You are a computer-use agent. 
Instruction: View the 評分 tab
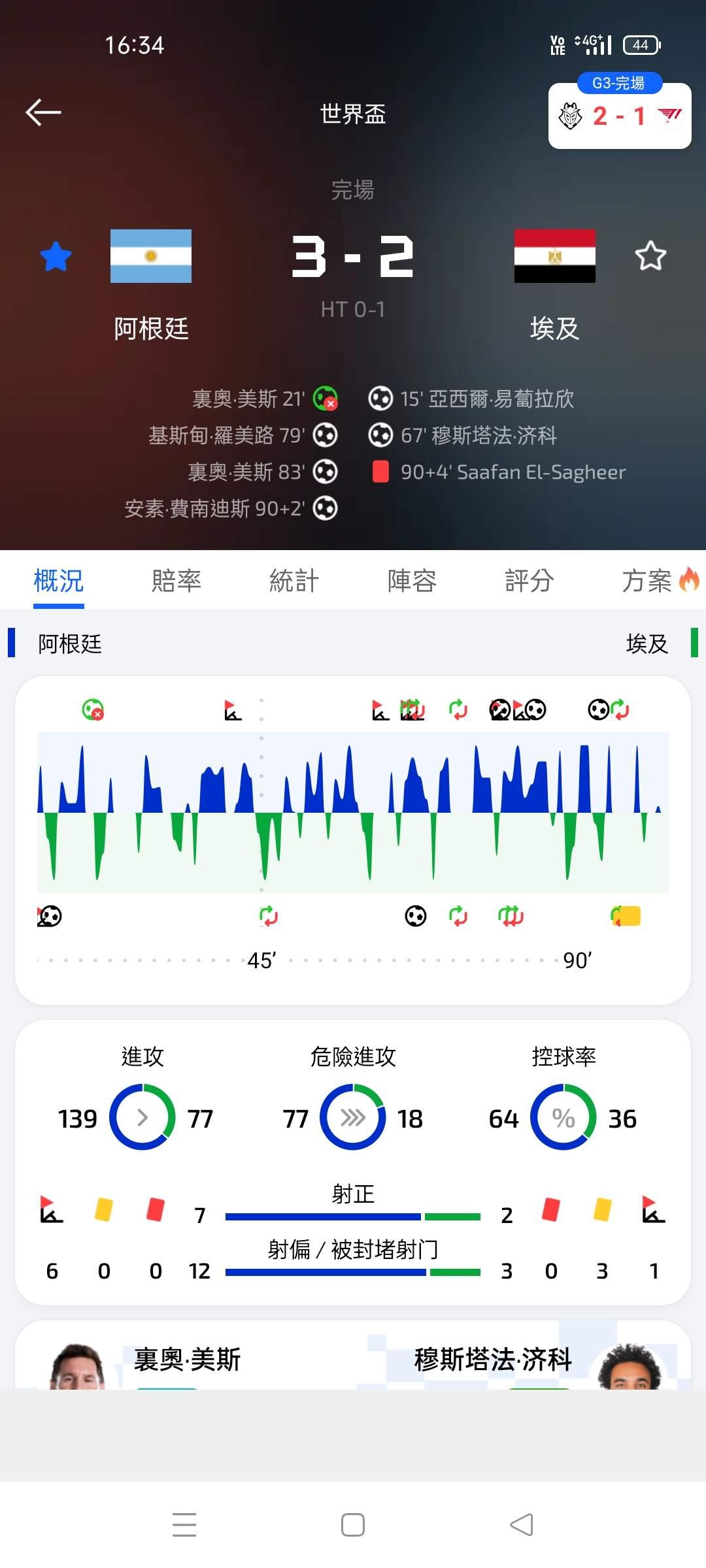click(x=529, y=581)
